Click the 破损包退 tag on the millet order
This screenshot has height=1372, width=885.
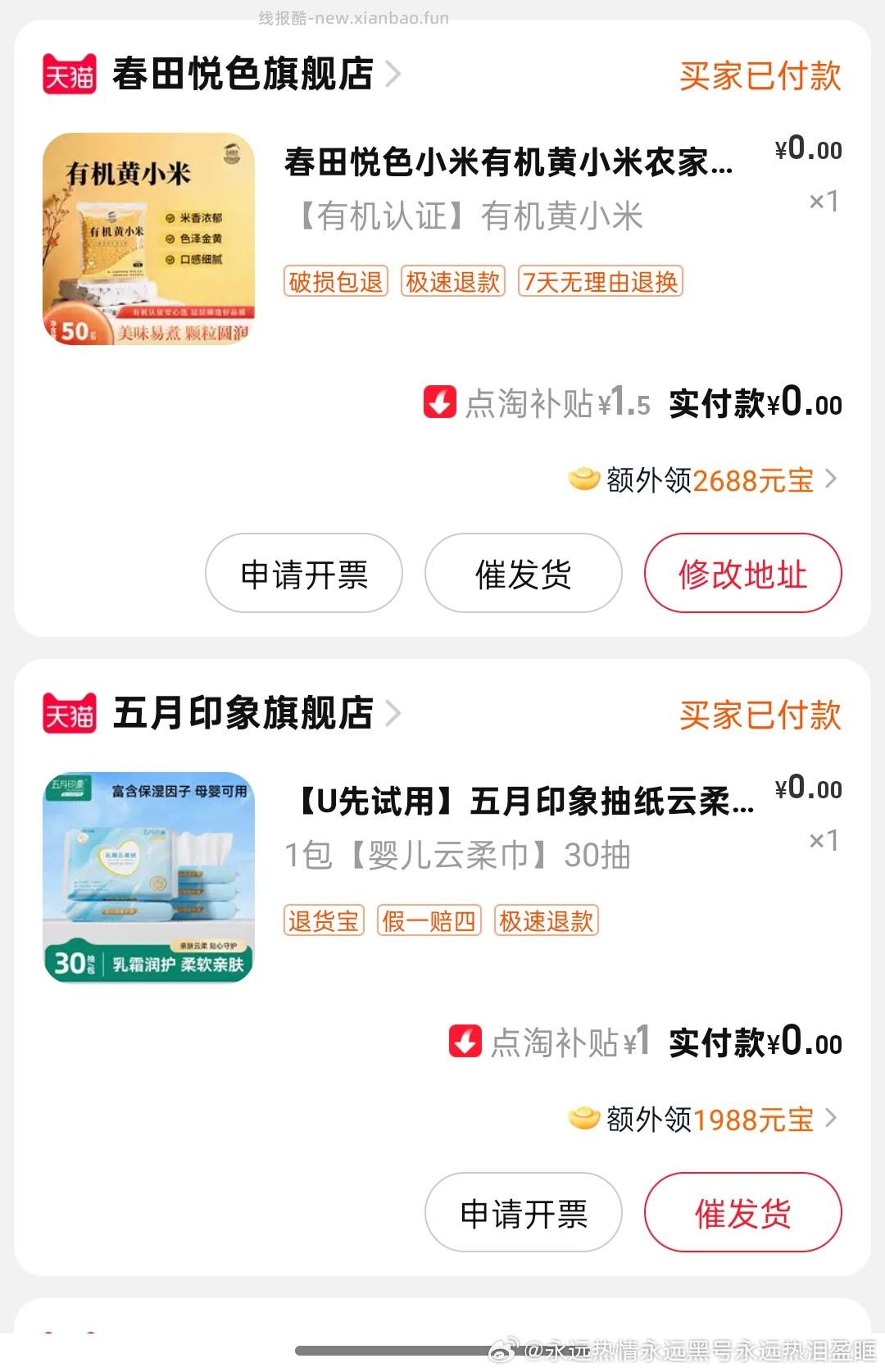[335, 282]
